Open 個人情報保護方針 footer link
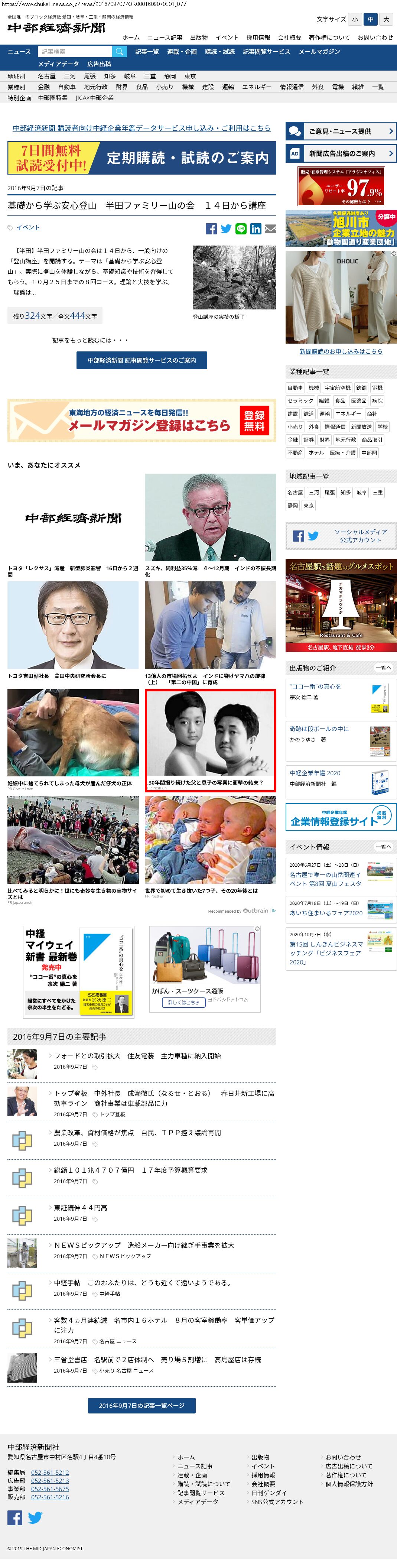Screen dimensions: 397x1568 click(x=349, y=1484)
